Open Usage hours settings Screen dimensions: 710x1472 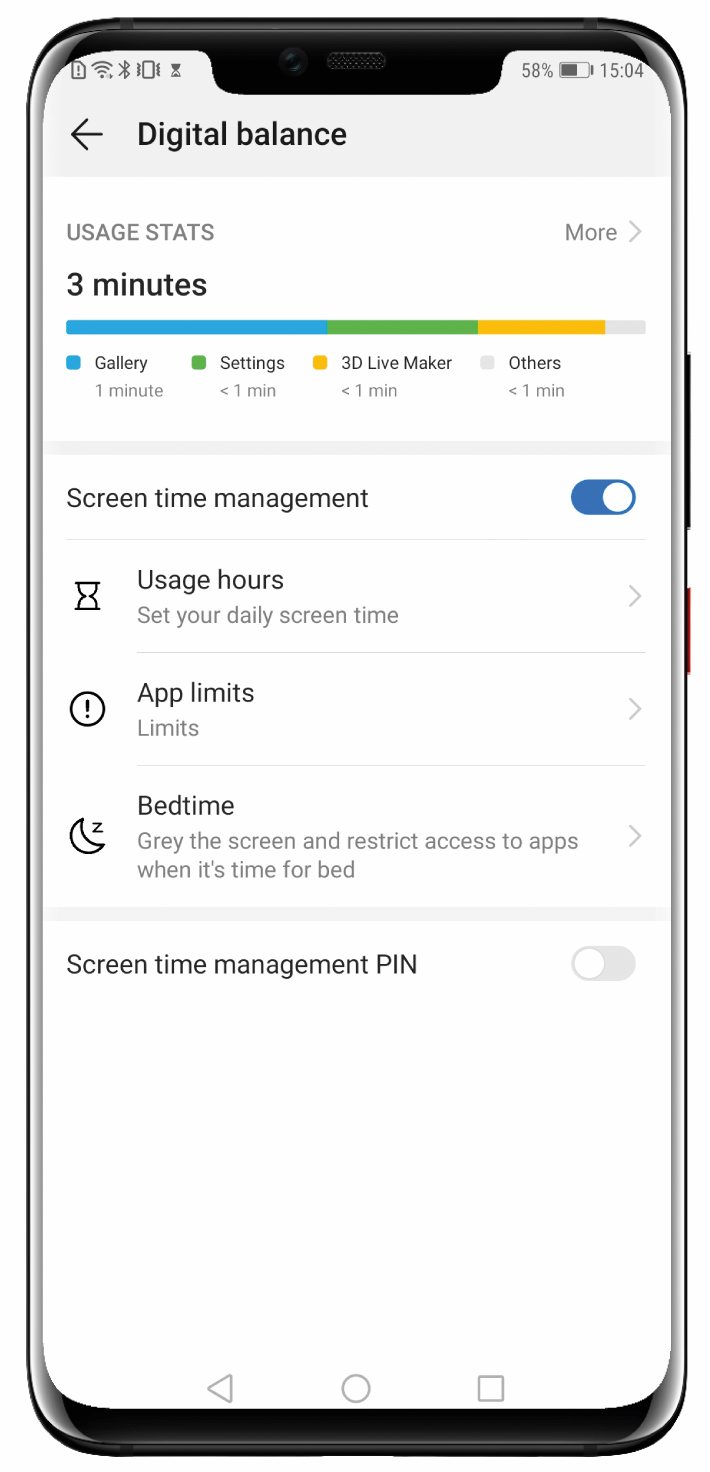tap(356, 597)
